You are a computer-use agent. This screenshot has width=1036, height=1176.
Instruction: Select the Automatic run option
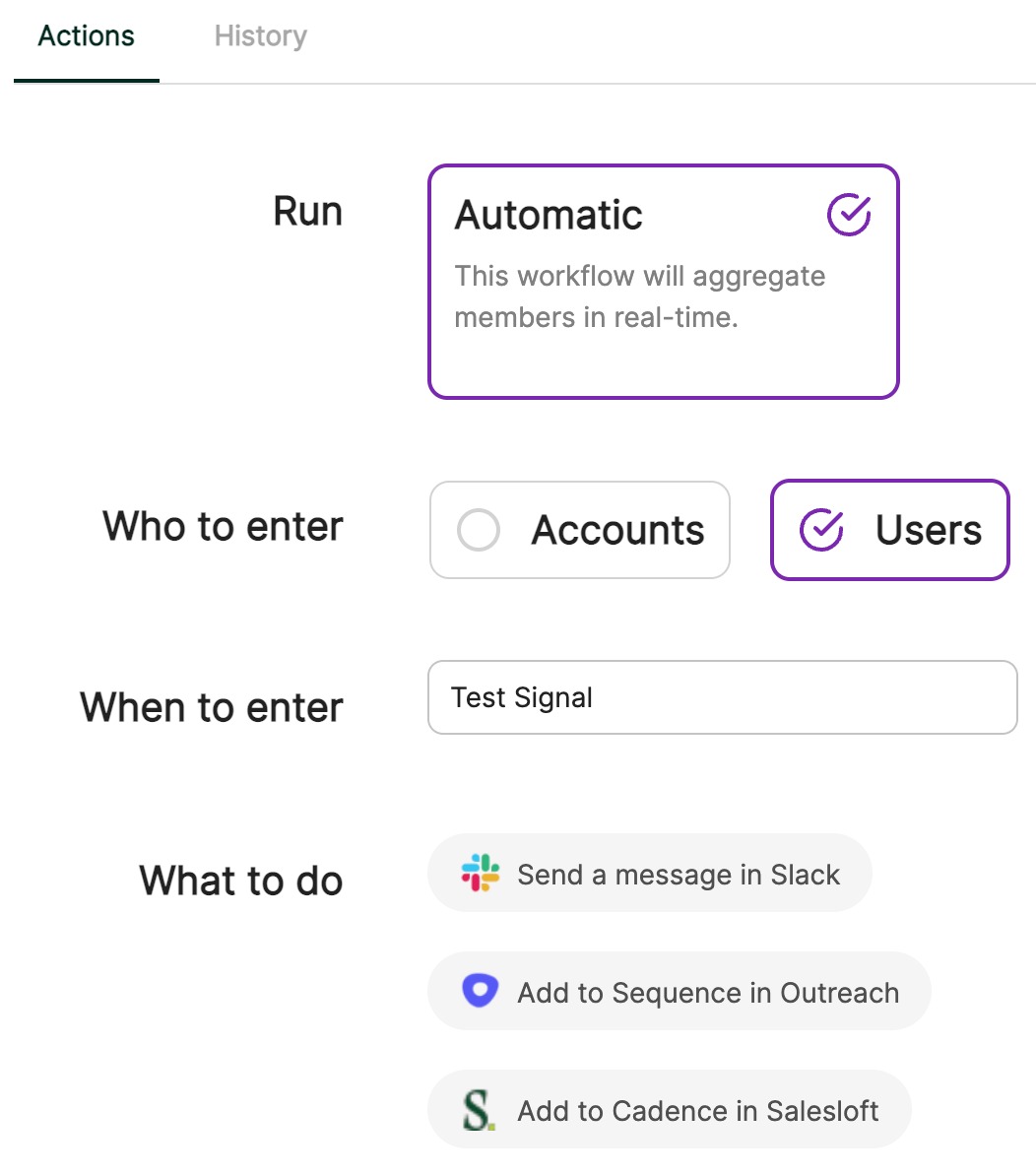[x=663, y=281]
